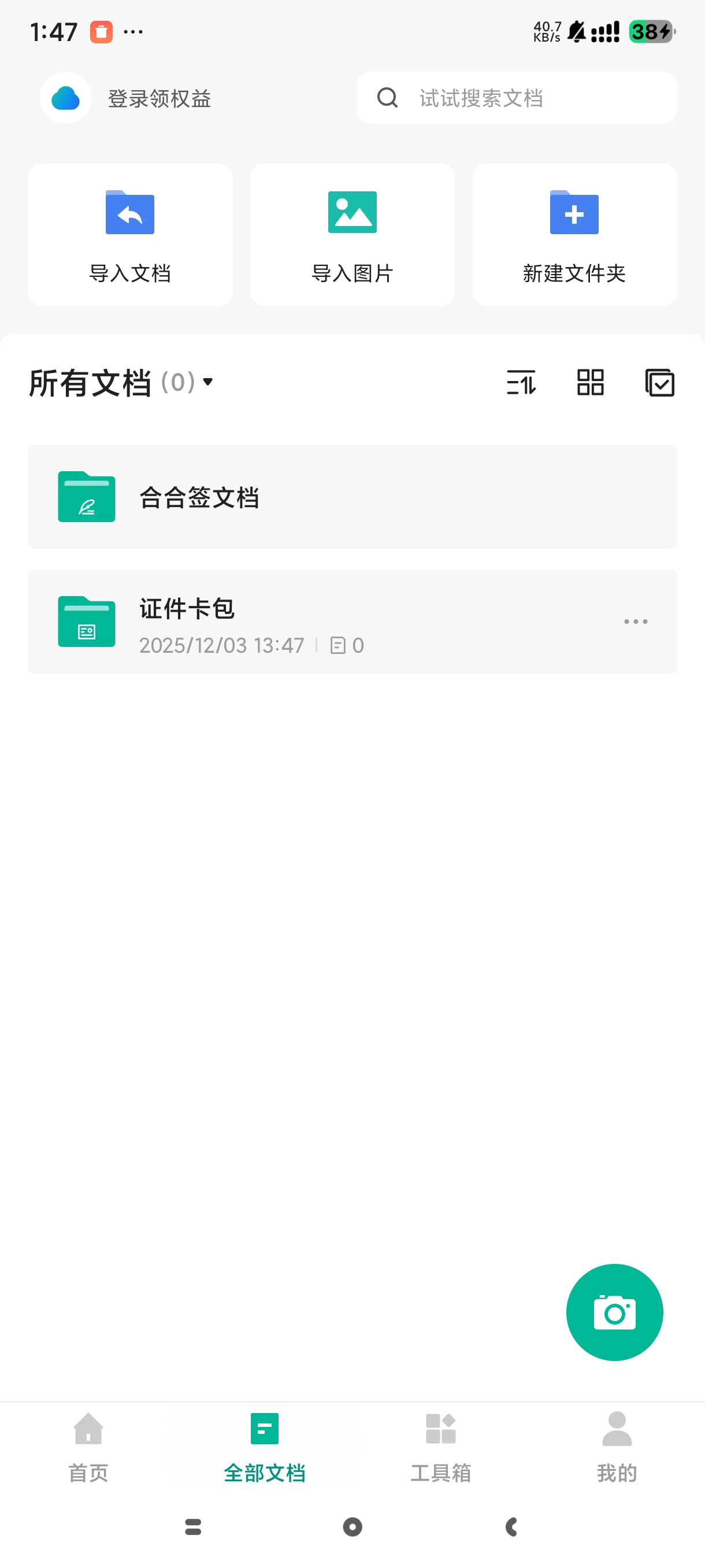
Task: Tap the system home button
Action: pyautogui.click(x=352, y=1526)
